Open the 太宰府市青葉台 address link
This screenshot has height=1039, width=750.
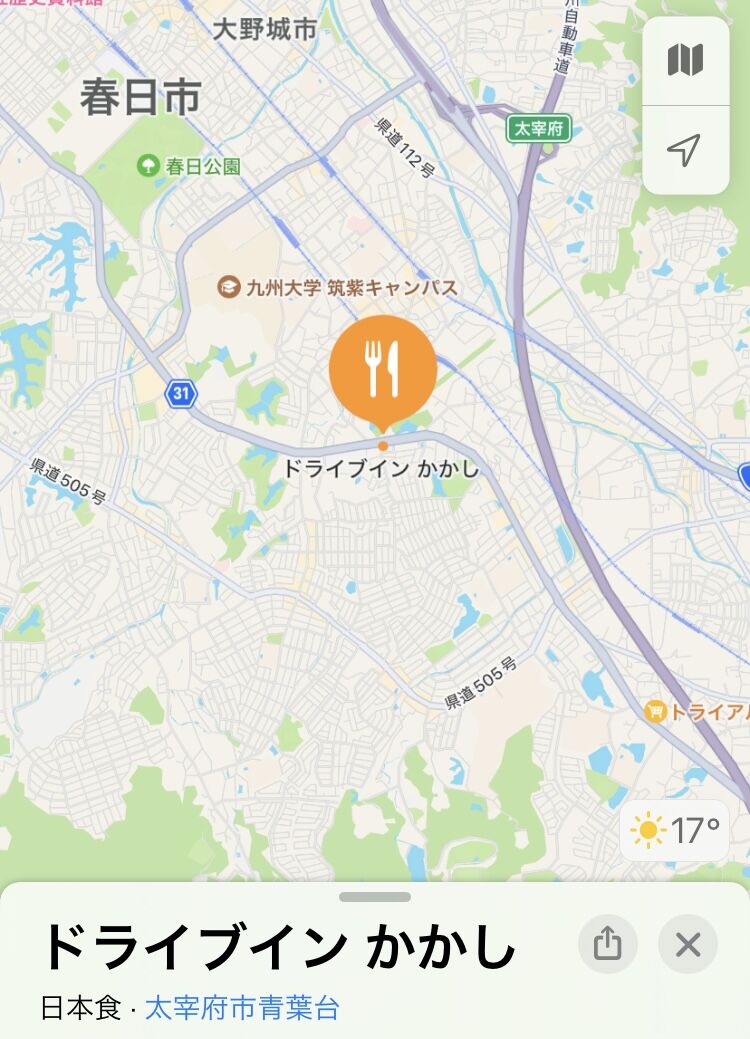242,1008
